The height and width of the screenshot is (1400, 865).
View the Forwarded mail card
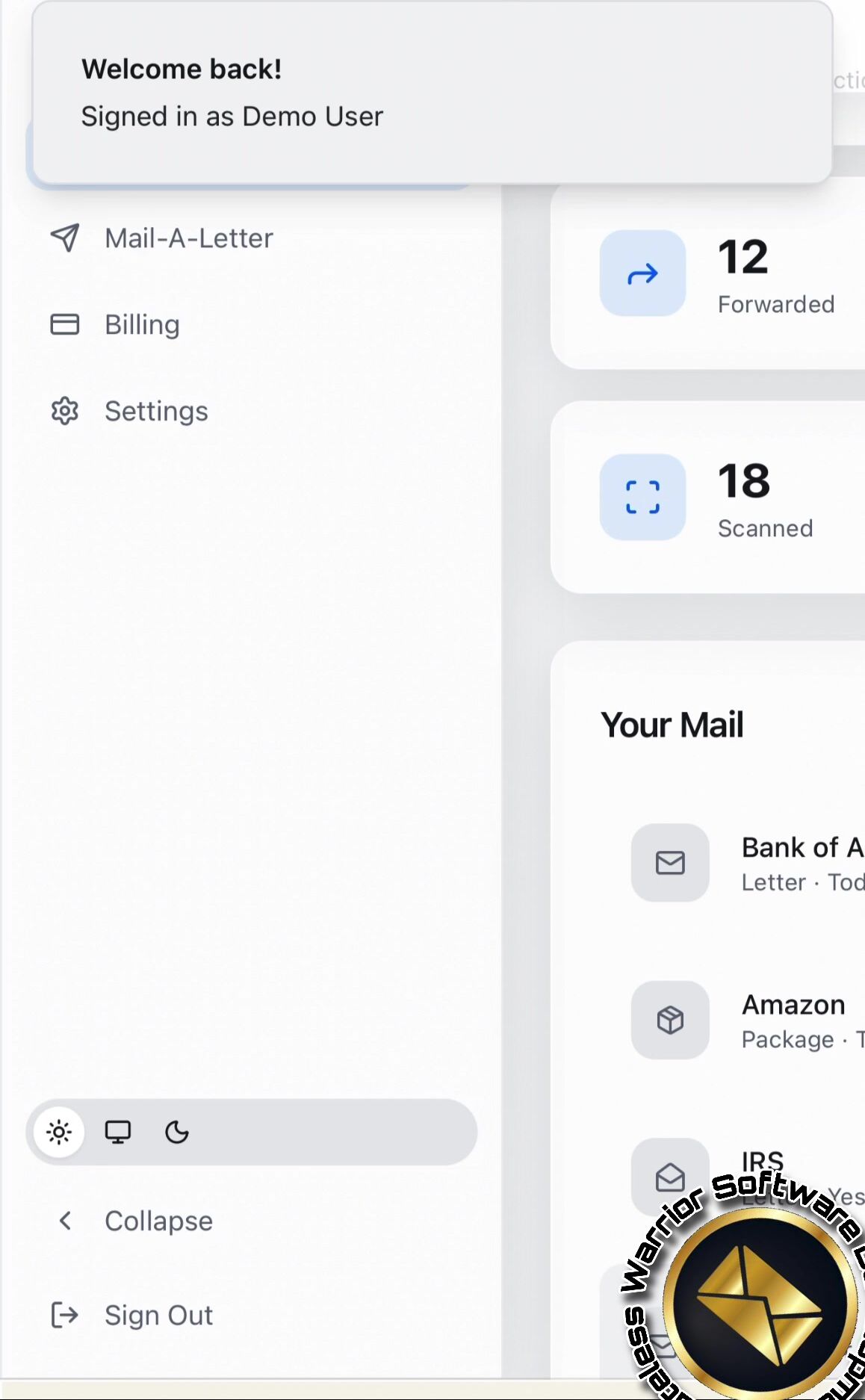[717, 273]
